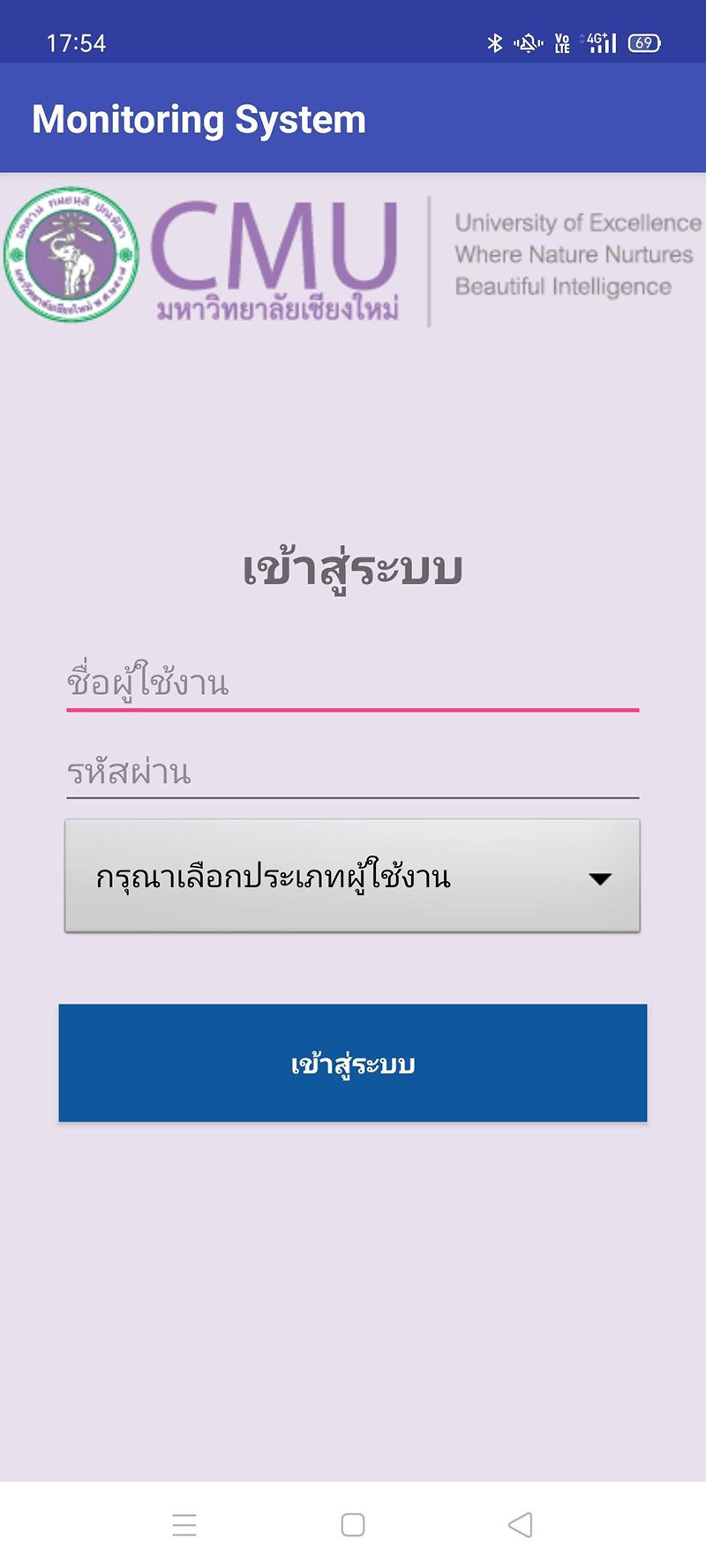Image resolution: width=706 pixels, height=1568 pixels.
Task: Expand the user type dropdown กรุณาเลือกประเภทผู้ใช้งาน
Action: click(x=352, y=876)
